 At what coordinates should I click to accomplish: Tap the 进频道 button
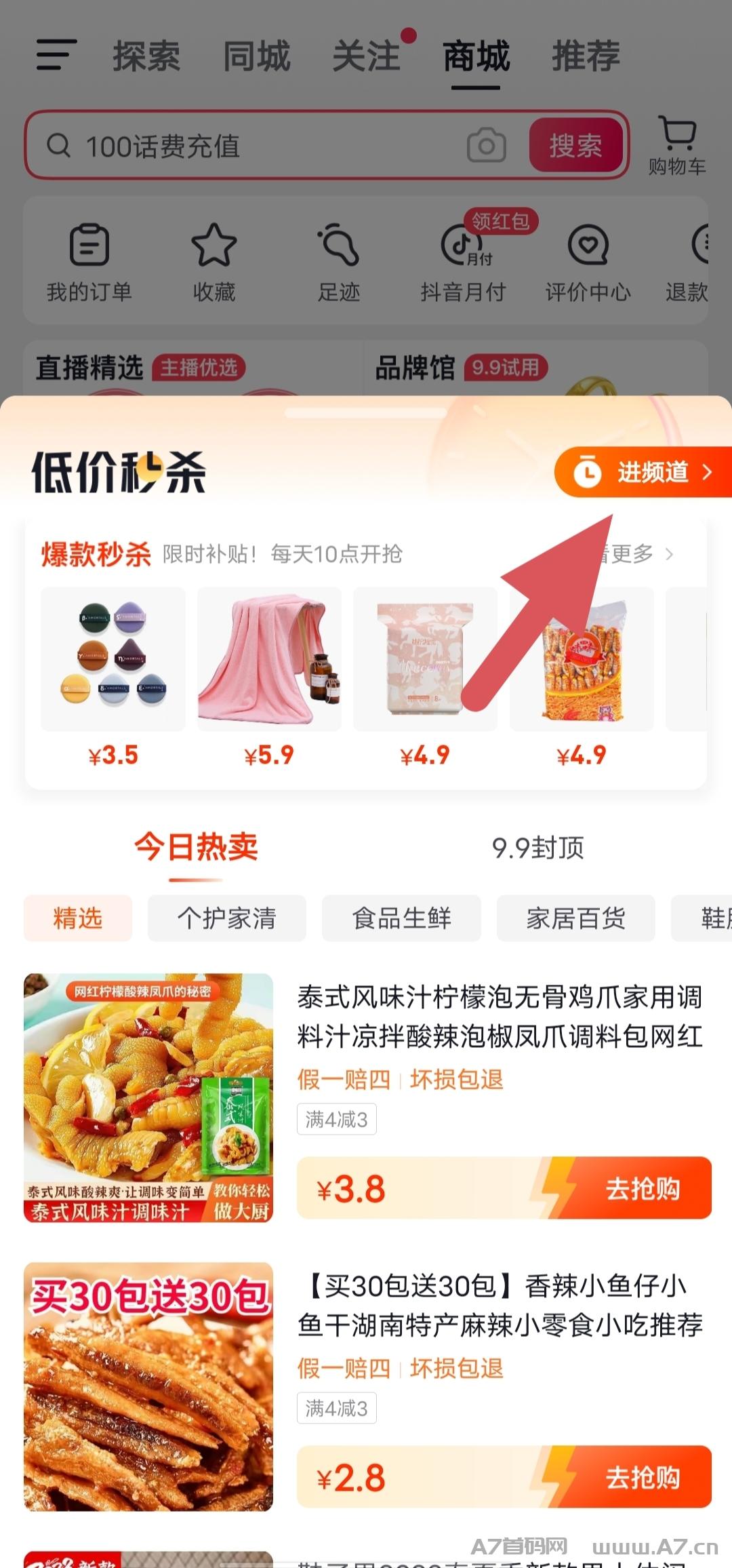click(x=643, y=472)
